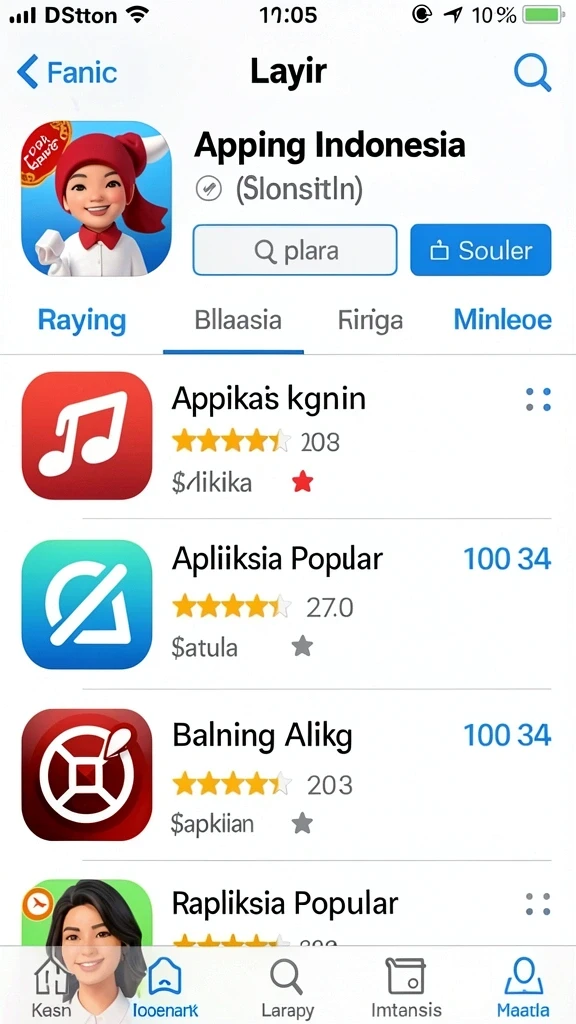Open the Appikas kgnin app row
The image size is (576, 1024).
(x=287, y=436)
